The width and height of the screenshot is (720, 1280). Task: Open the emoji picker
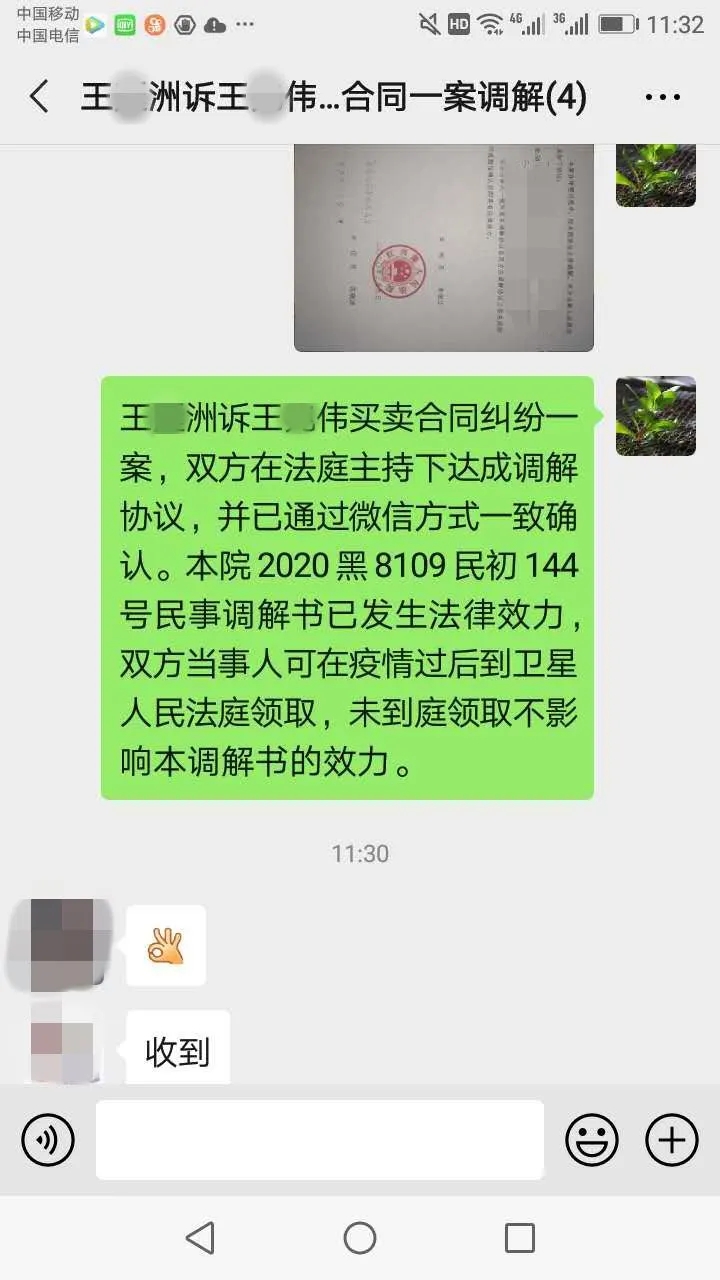tap(592, 1139)
